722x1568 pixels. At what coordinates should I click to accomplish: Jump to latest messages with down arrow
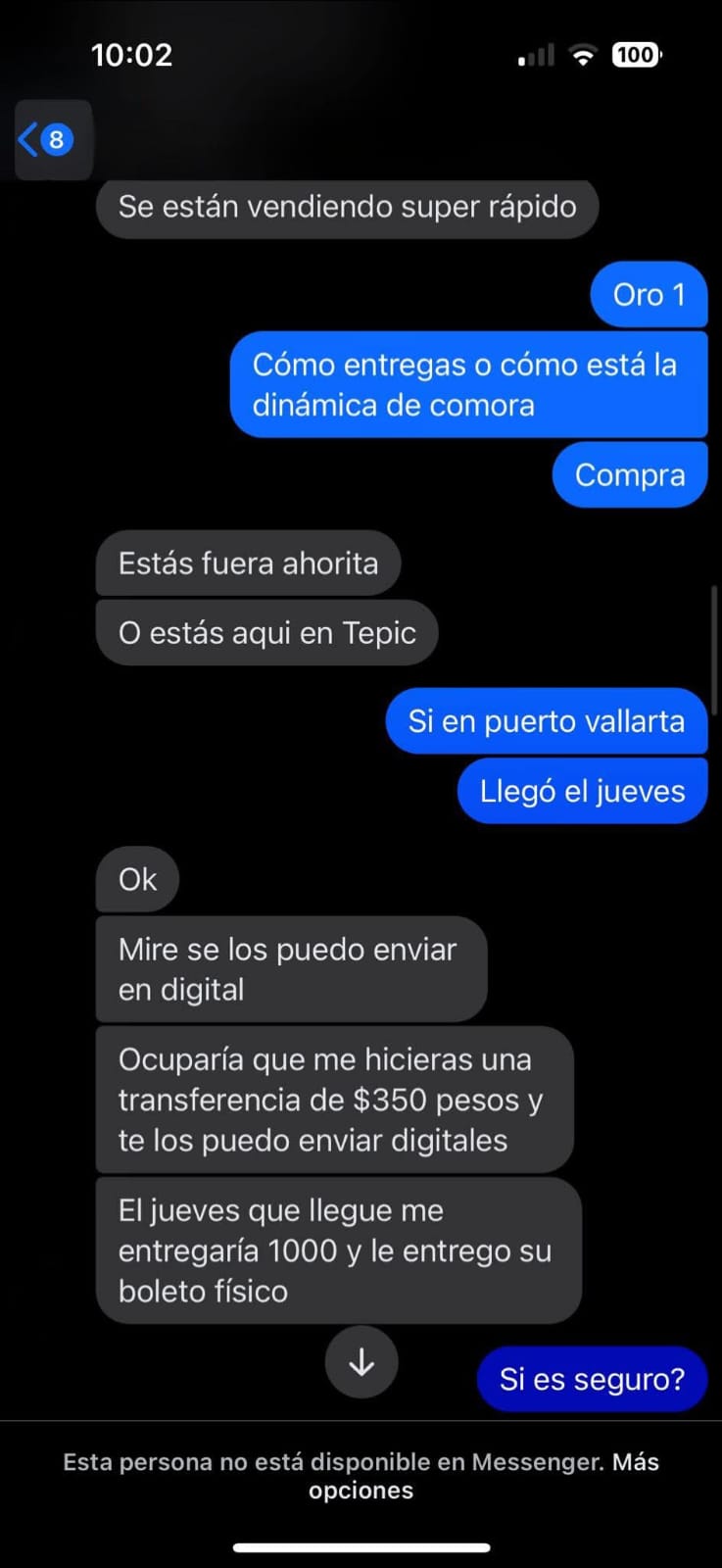(361, 1362)
